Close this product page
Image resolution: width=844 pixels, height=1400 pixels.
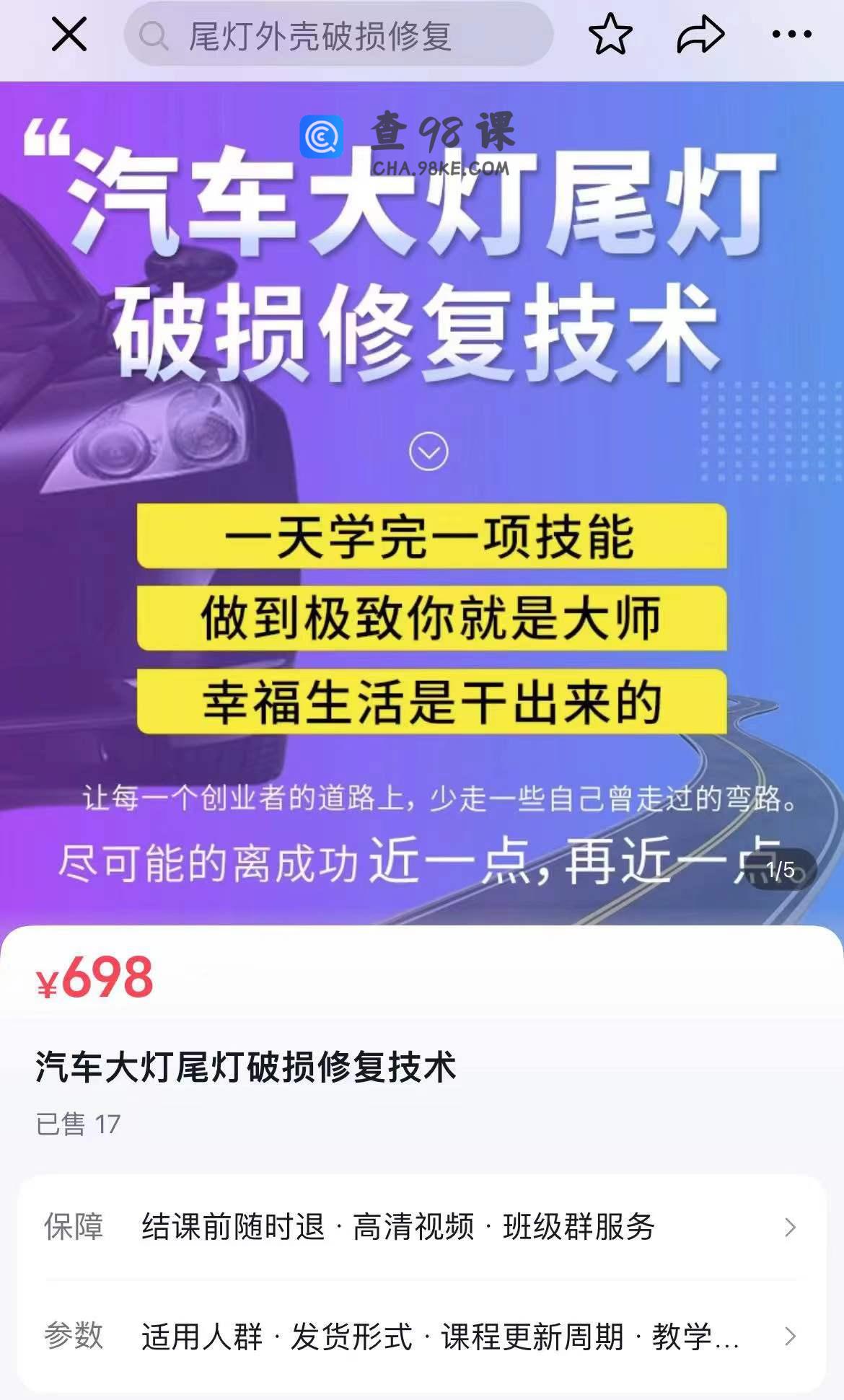coord(69,35)
